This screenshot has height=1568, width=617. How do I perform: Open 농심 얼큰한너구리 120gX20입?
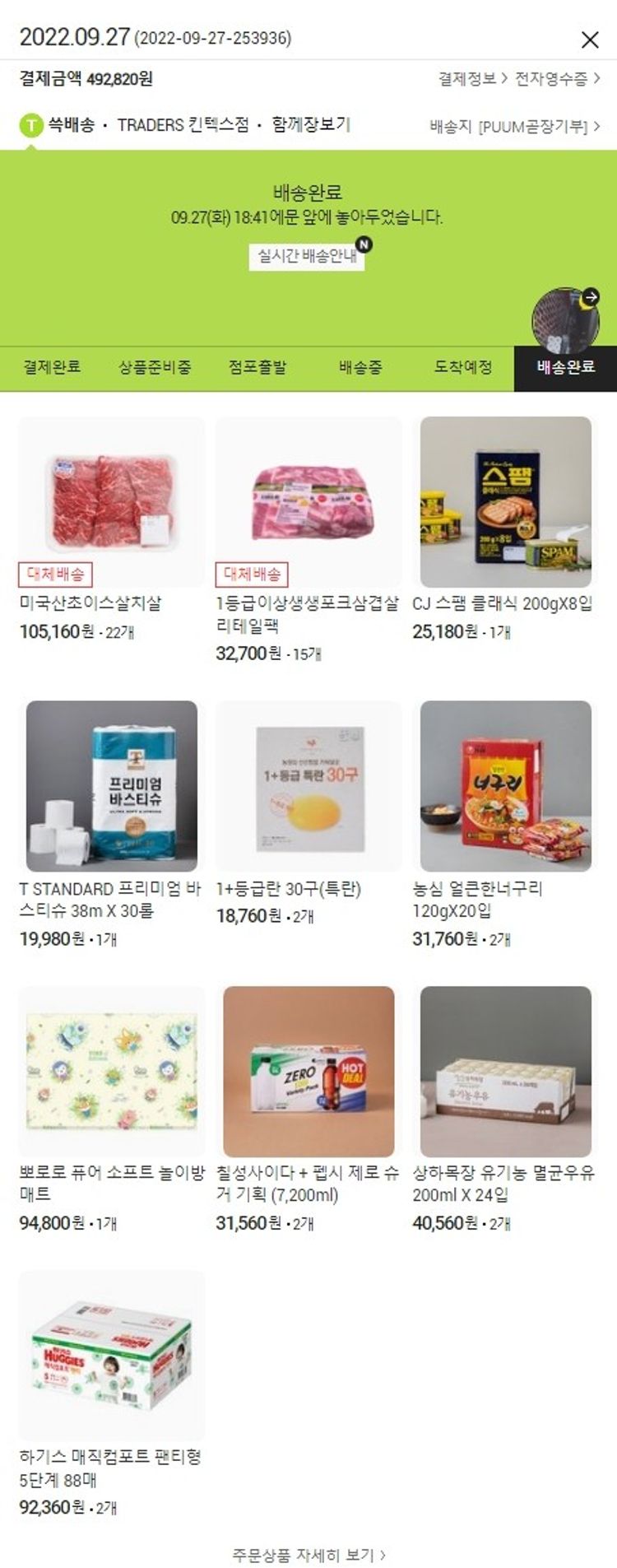coord(505,786)
